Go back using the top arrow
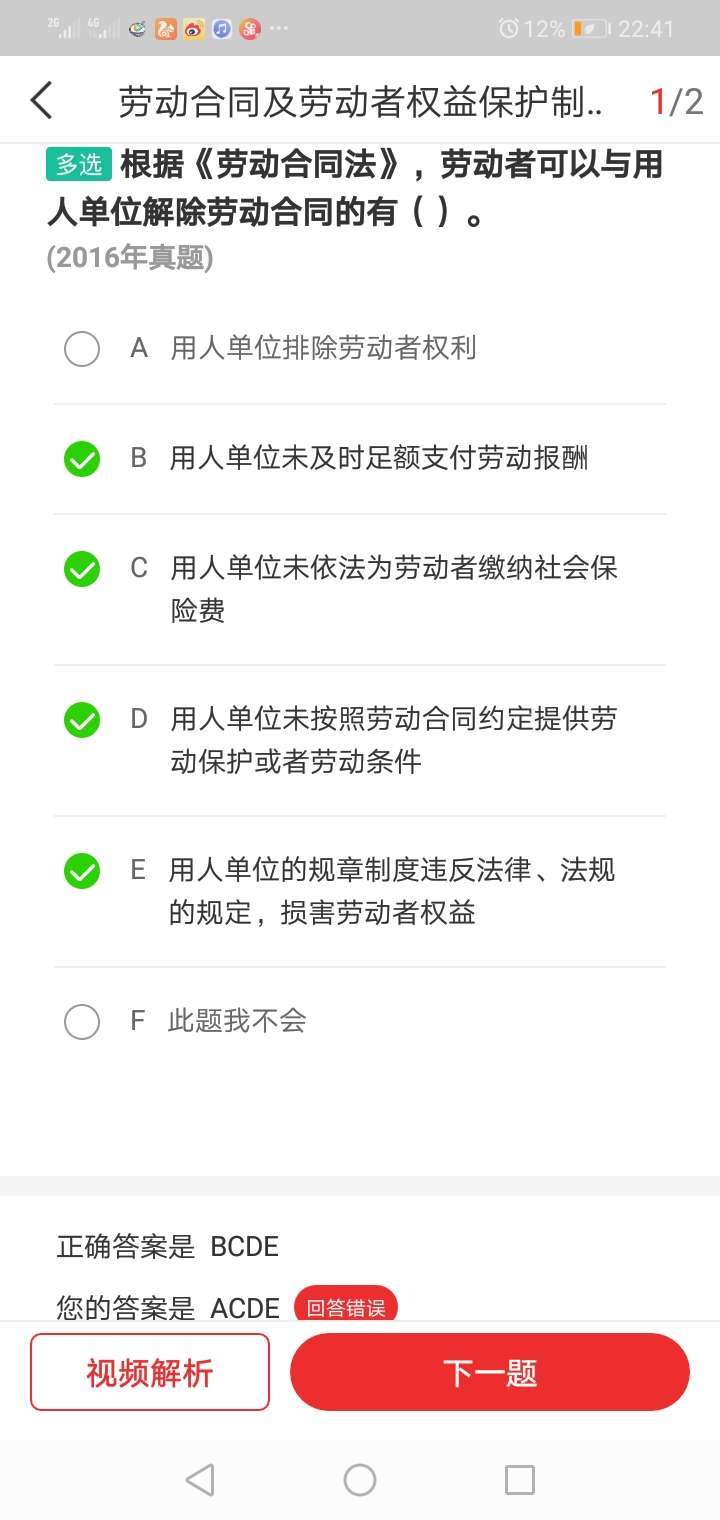 42,101
